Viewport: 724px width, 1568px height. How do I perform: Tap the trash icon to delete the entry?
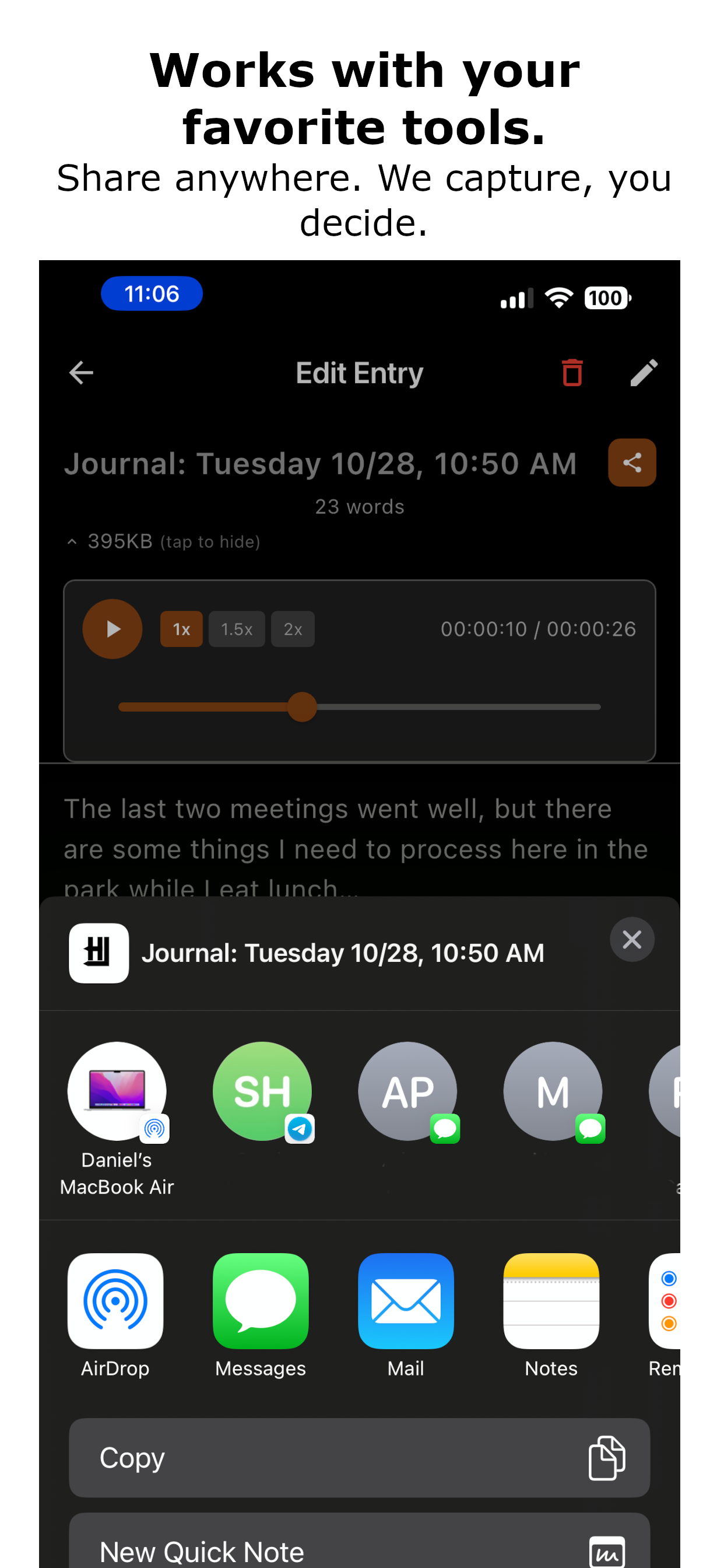pos(572,372)
